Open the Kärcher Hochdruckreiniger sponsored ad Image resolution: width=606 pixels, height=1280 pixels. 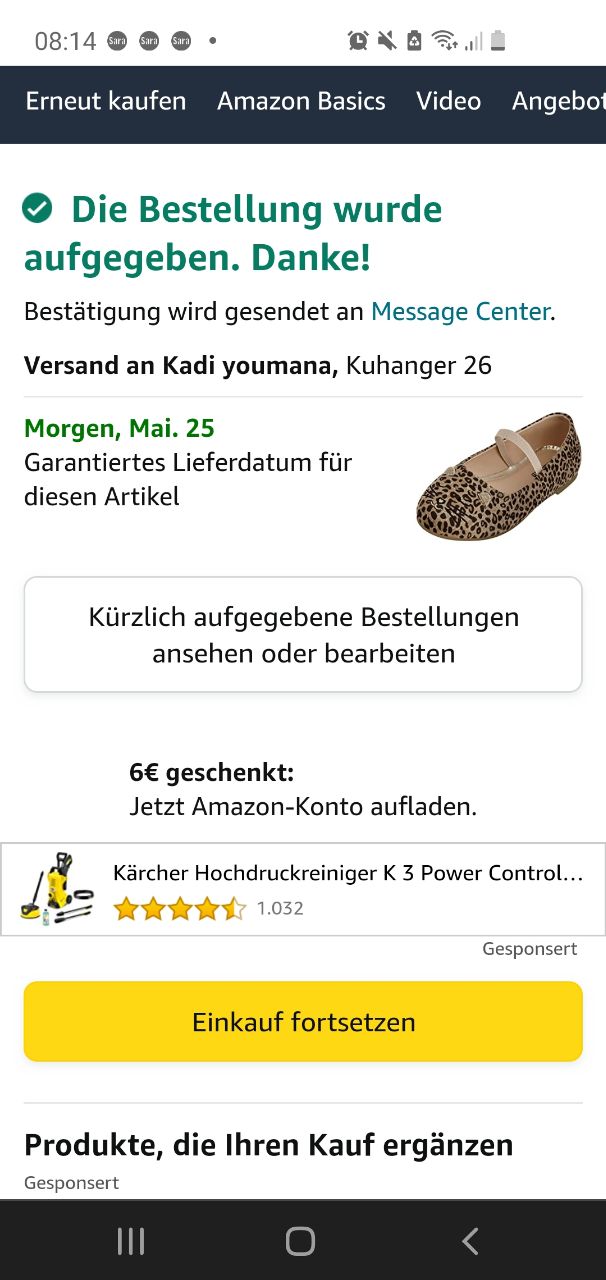303,889
